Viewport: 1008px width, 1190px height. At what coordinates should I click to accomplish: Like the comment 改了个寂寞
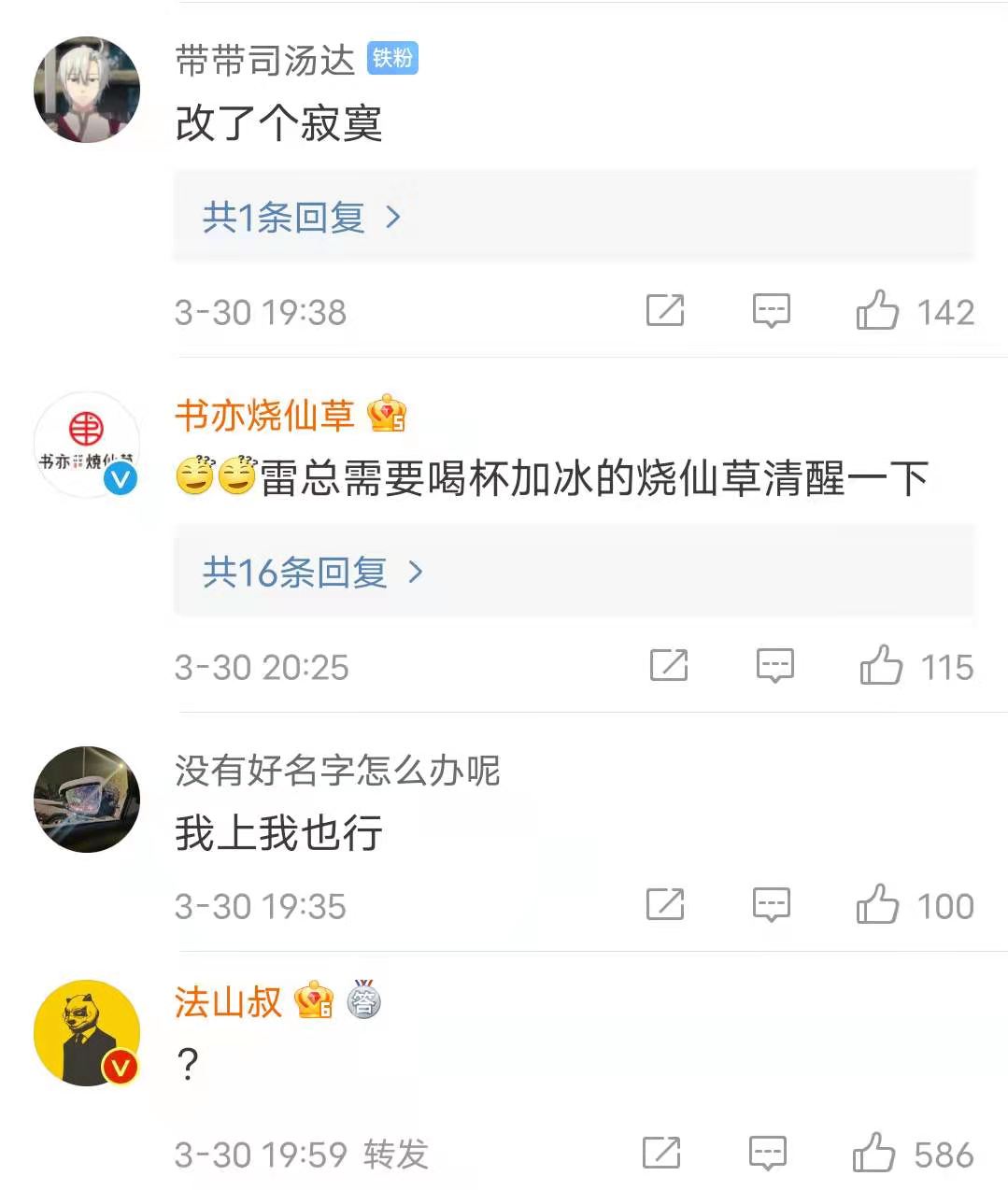(877, 310)
